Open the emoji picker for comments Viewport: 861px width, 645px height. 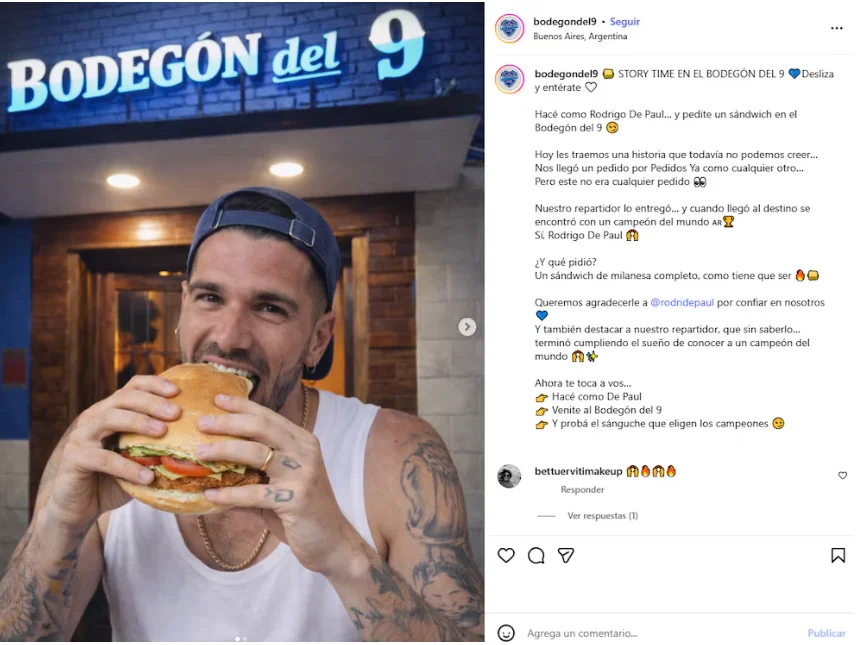point(506,633)
